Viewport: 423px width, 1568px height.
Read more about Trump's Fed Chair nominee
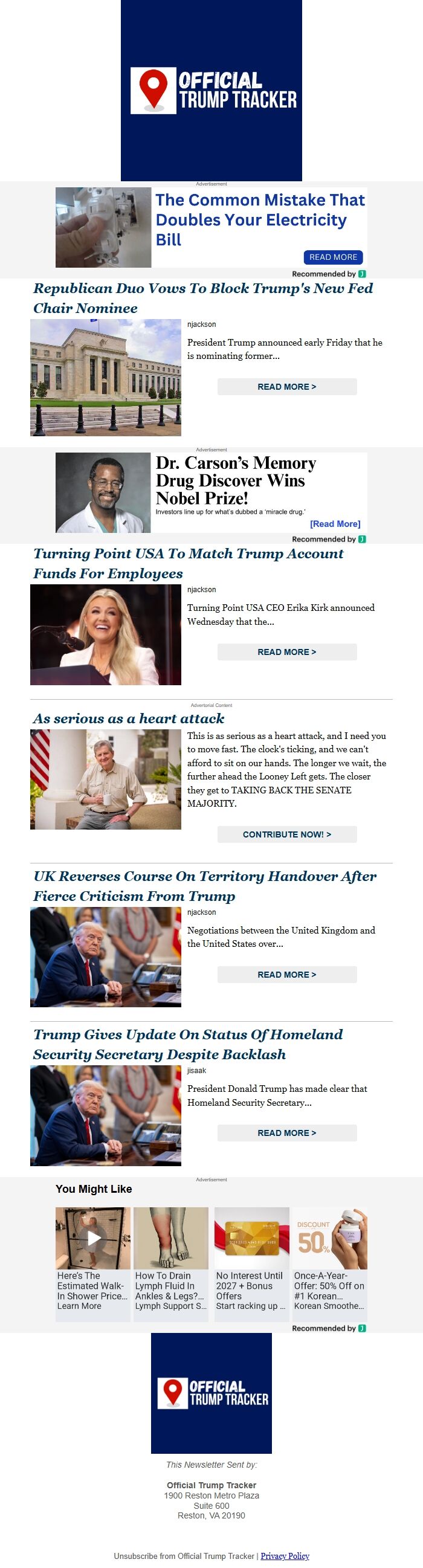286,387
